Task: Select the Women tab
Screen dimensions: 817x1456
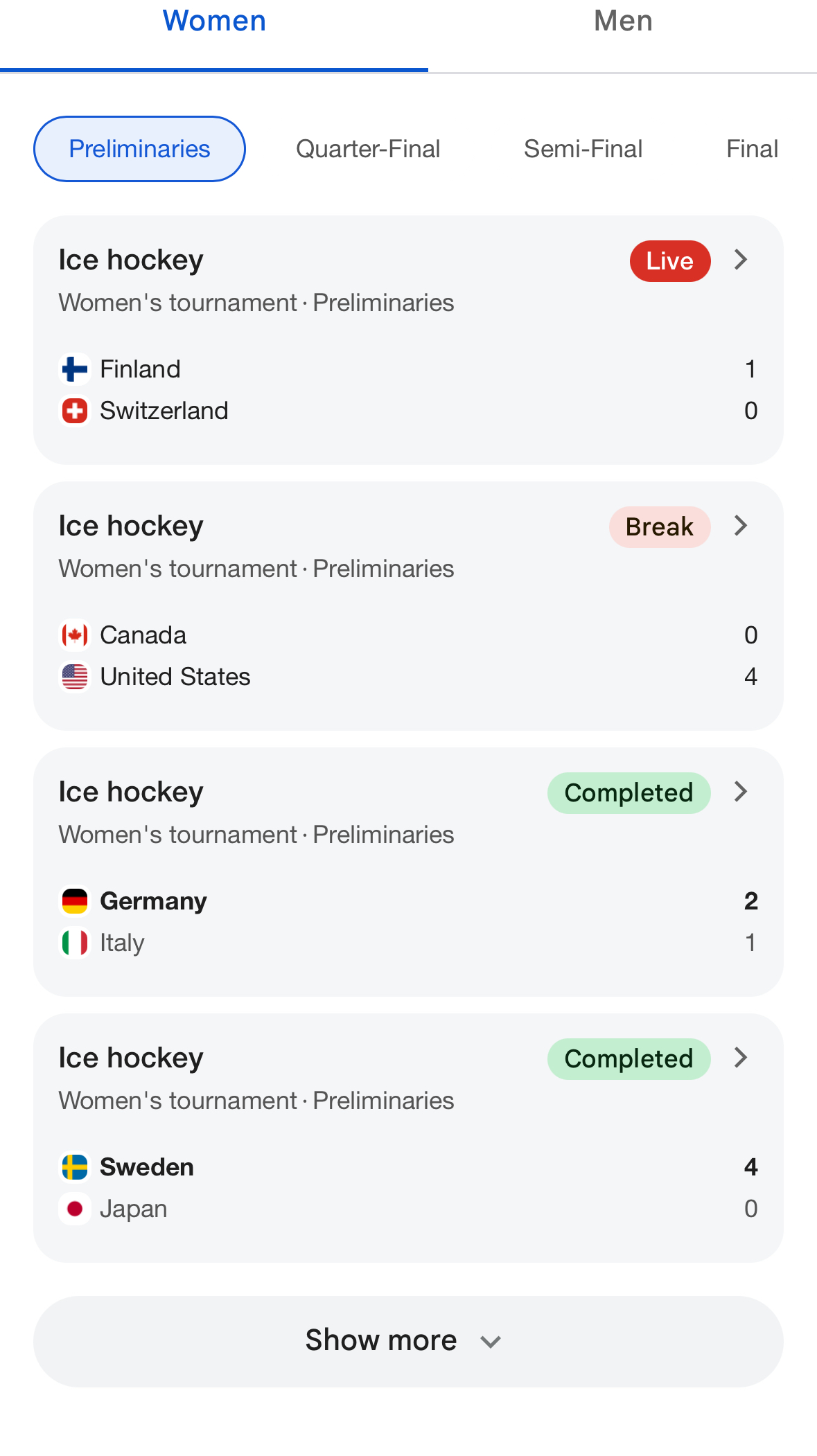Action: [x=214, y=28]
